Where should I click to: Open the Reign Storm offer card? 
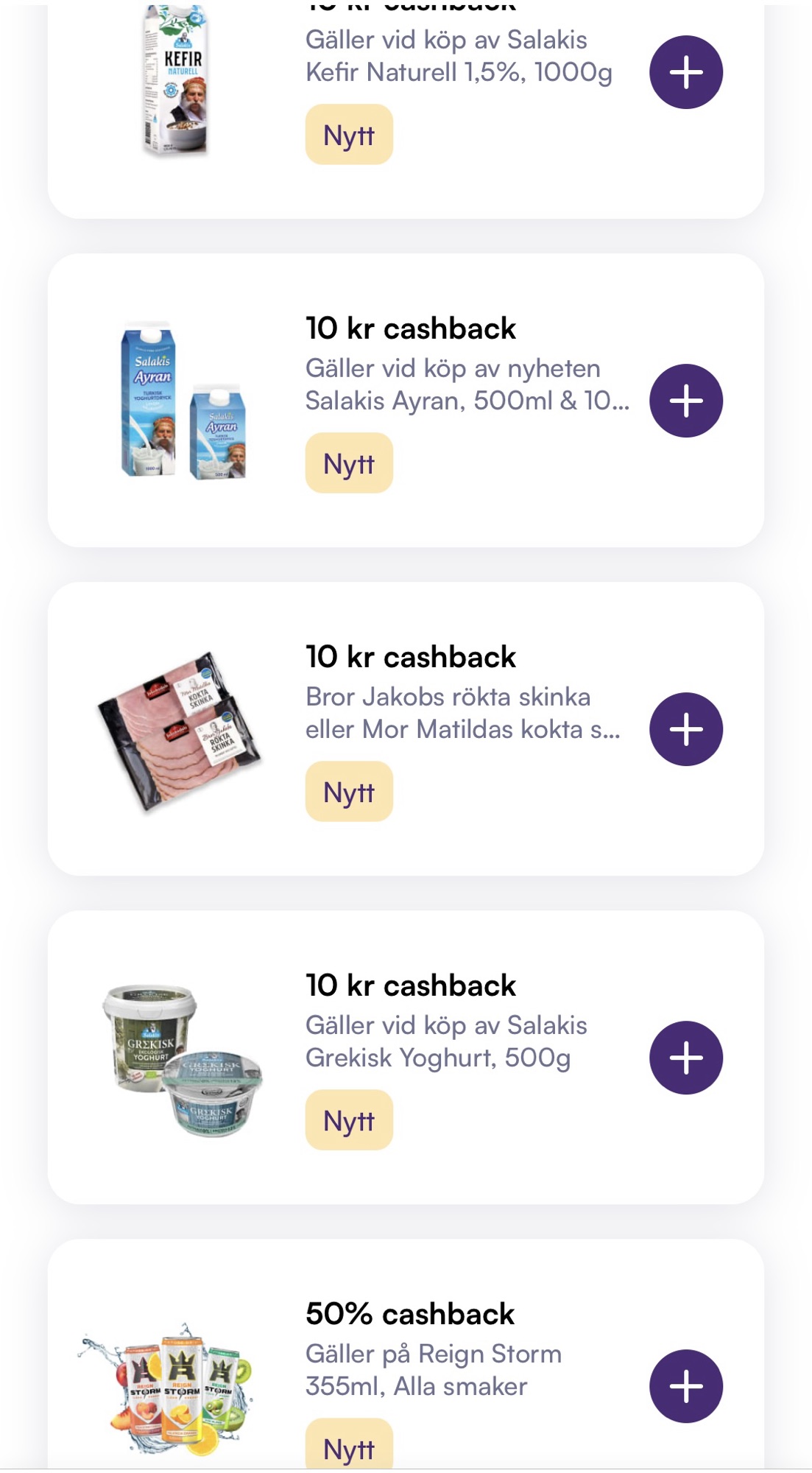pyautogui.click(x=406, y=1355)
